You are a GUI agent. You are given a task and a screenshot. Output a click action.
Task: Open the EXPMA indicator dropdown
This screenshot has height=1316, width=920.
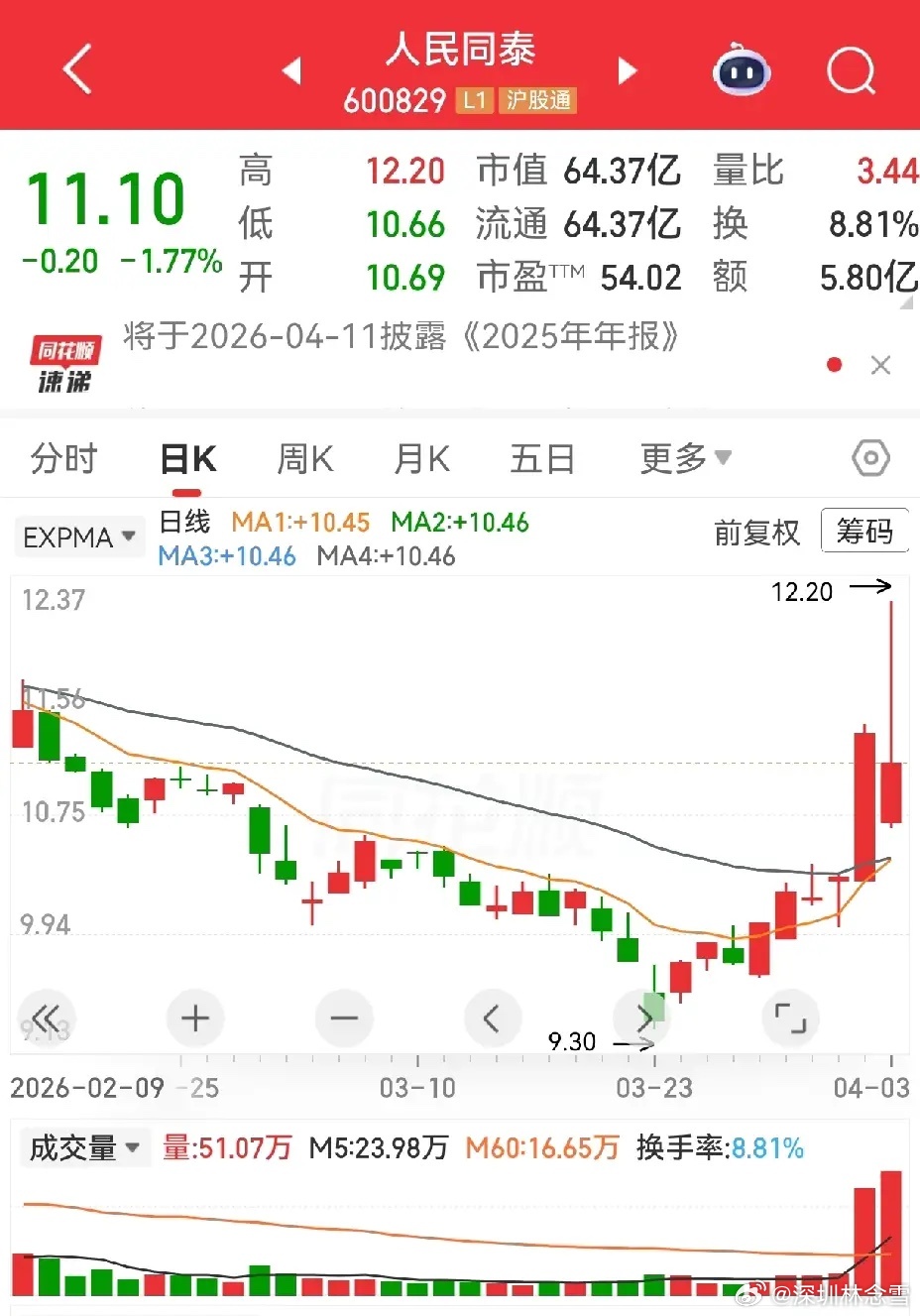pyautogui.click(x=79, y=537)
